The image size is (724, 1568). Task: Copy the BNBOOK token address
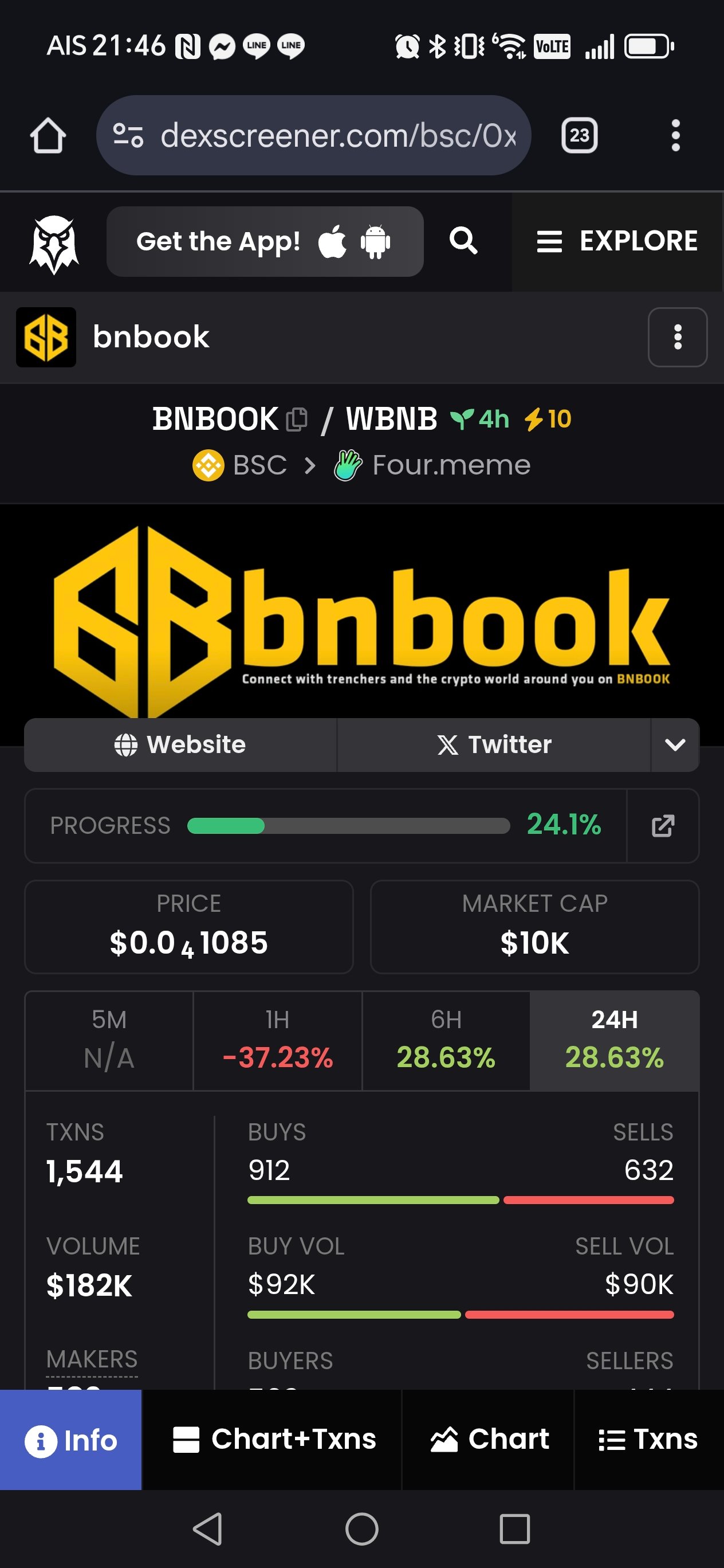tap(297, 420)
